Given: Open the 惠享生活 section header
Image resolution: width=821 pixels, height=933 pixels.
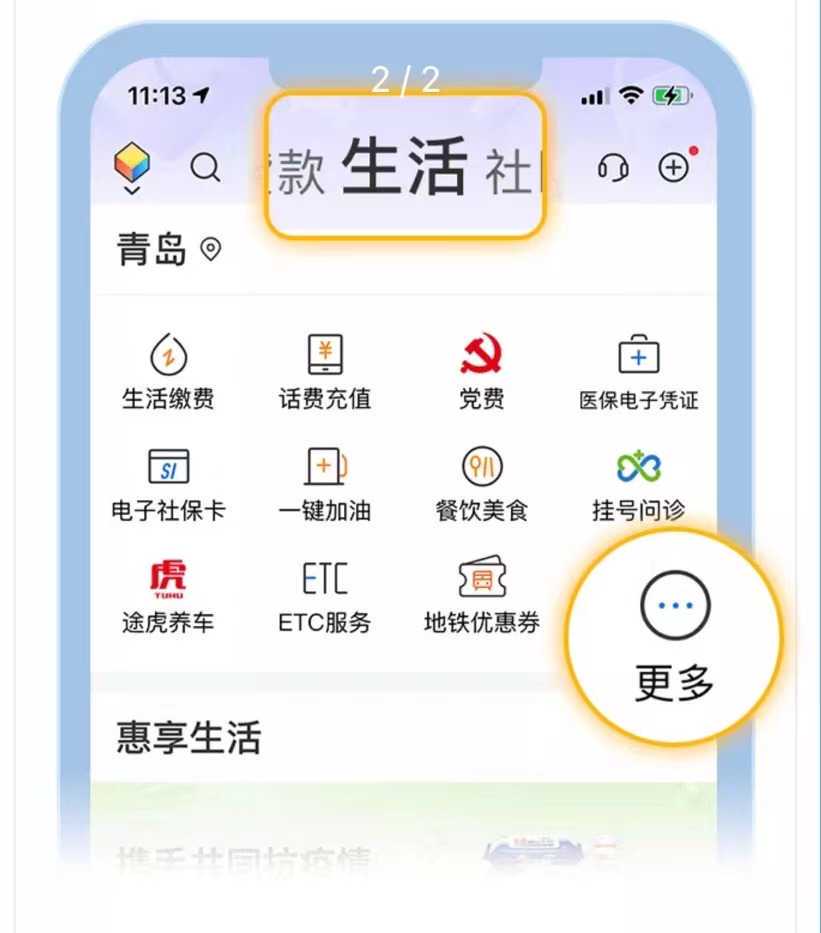Looking at the screenshot, I should click(x=185, y=739).
